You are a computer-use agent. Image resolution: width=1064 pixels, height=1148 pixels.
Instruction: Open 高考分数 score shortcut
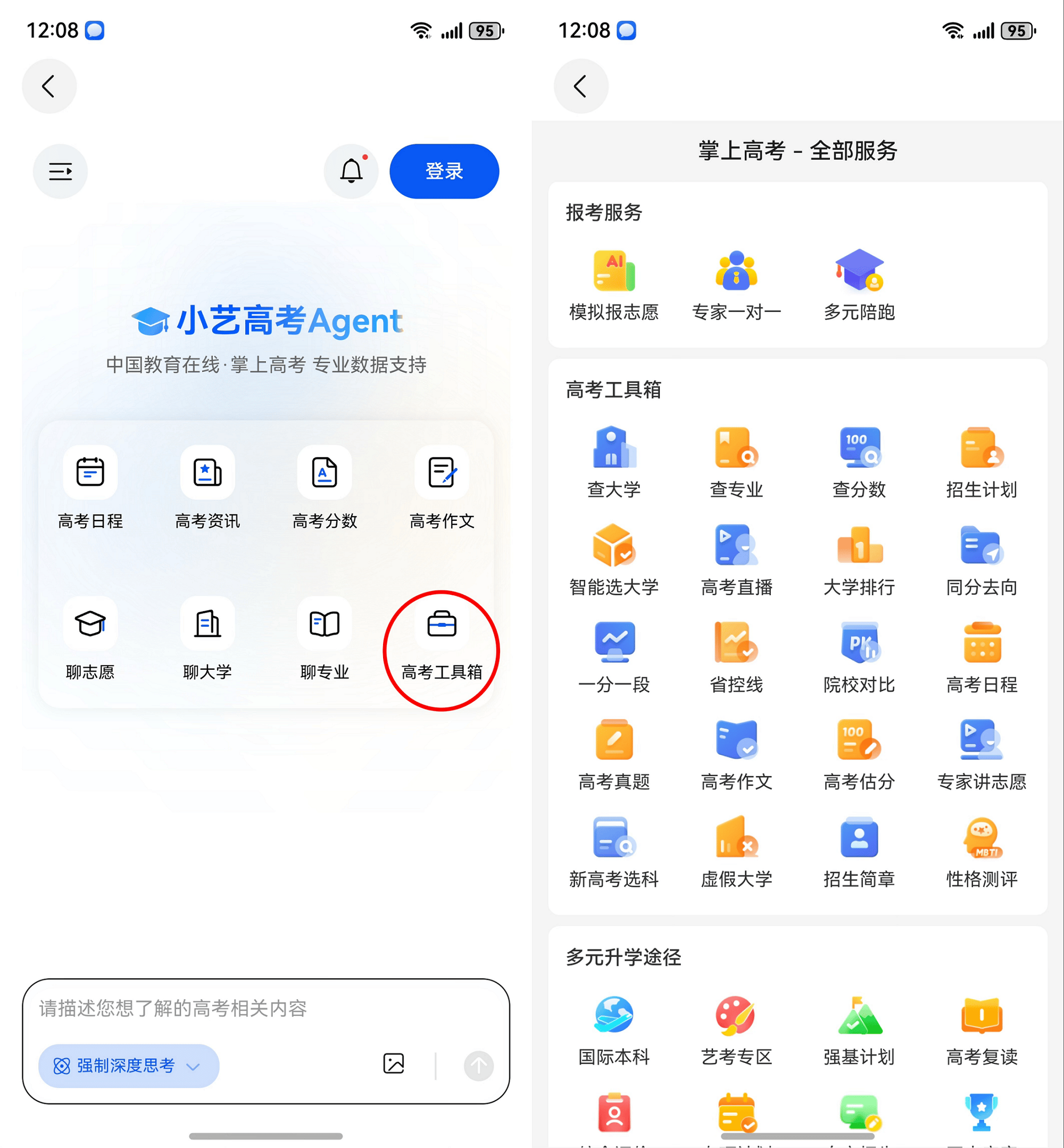click(324, 487)
